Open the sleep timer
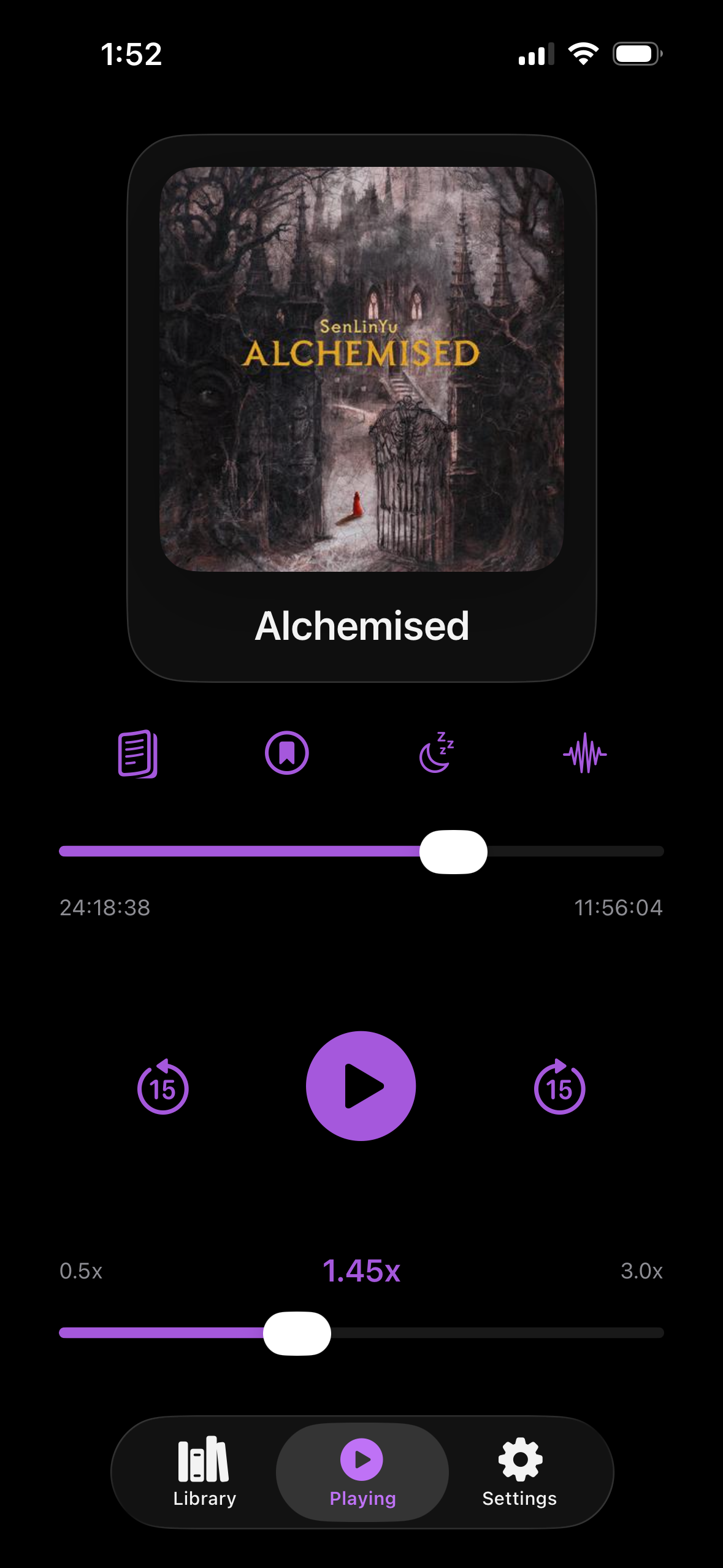The height and width of the screenshot is (1568, 723). click(x=436, y=752)
